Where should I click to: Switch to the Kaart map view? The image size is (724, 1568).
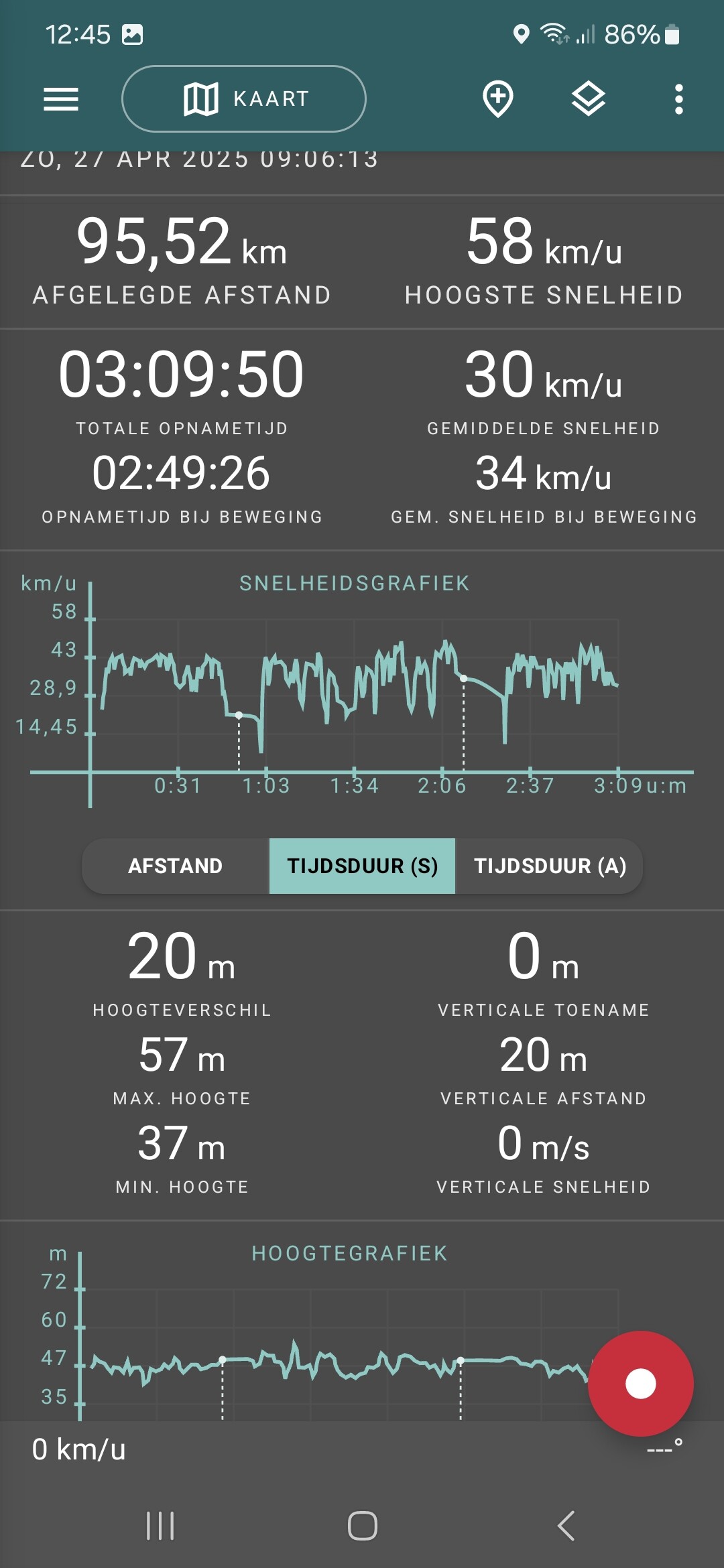click(244, 99)
